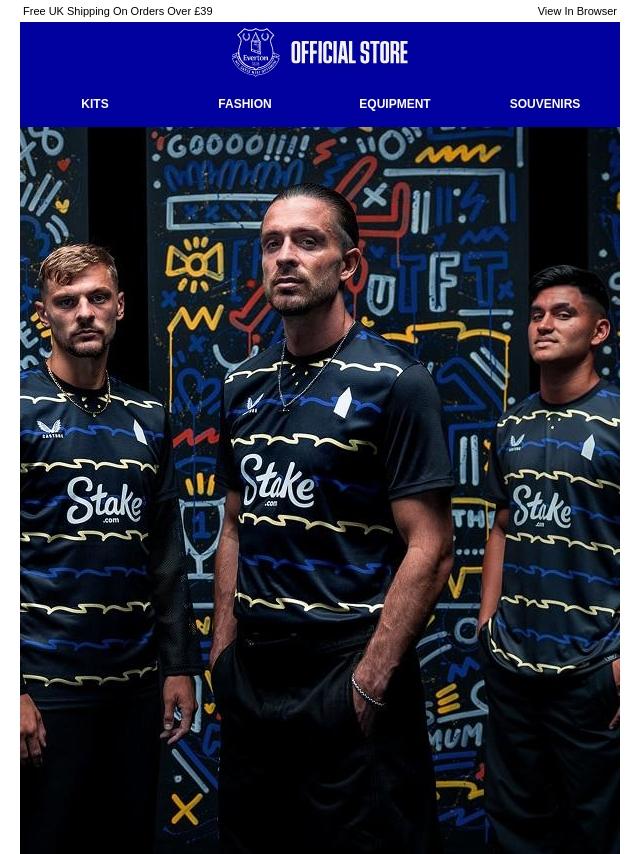Open the Kits category

[x=95, y=104]
